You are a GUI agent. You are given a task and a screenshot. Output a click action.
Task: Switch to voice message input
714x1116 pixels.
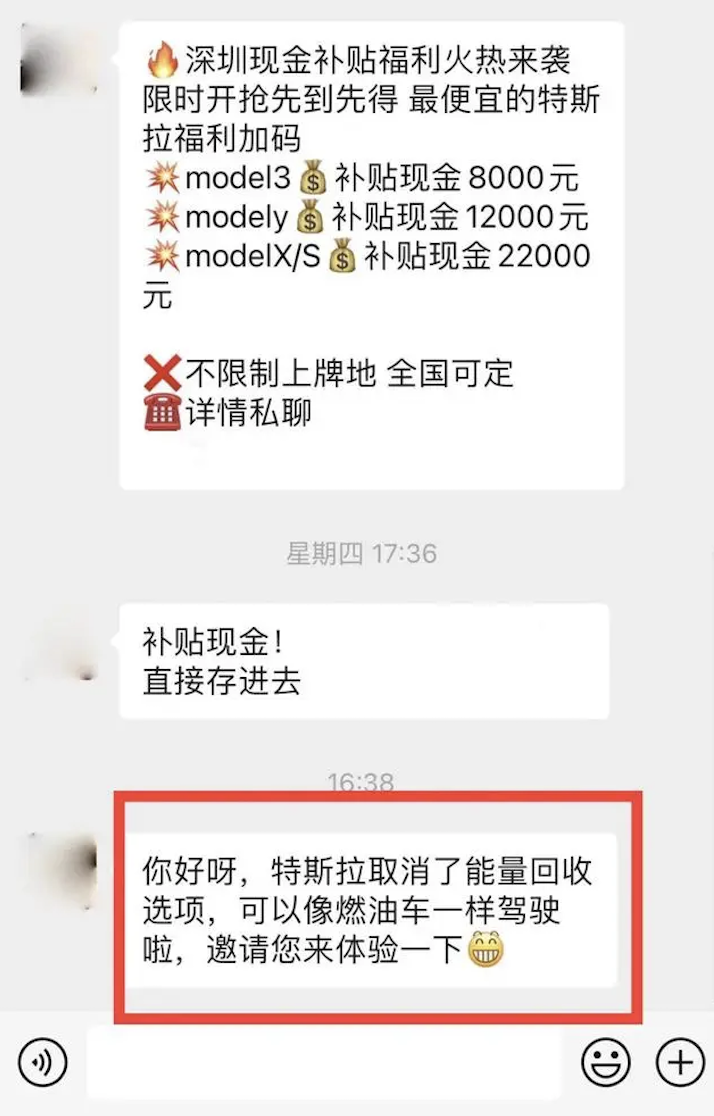[42, 1062]
